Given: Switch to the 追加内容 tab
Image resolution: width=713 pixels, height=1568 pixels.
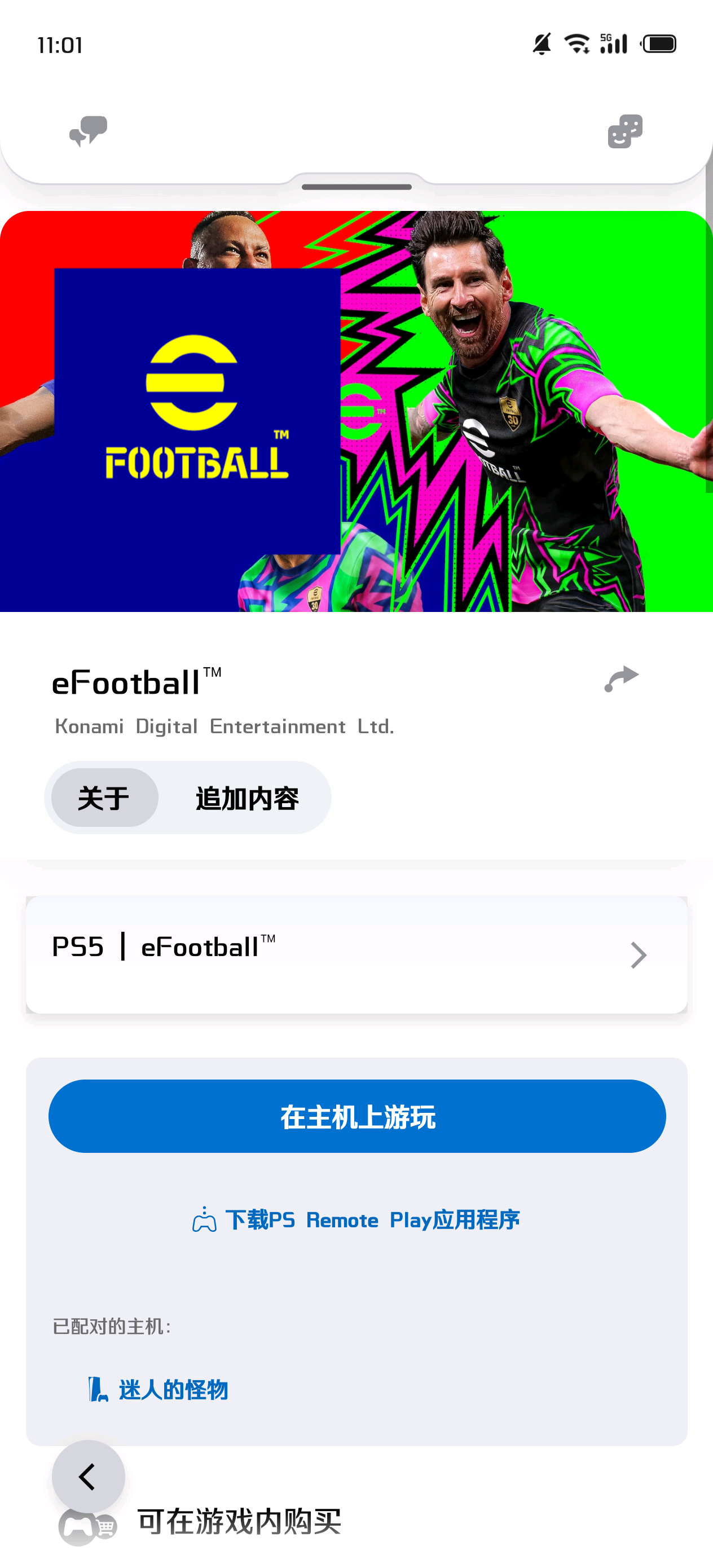Looking at the screenshot, I should point(247,798).
